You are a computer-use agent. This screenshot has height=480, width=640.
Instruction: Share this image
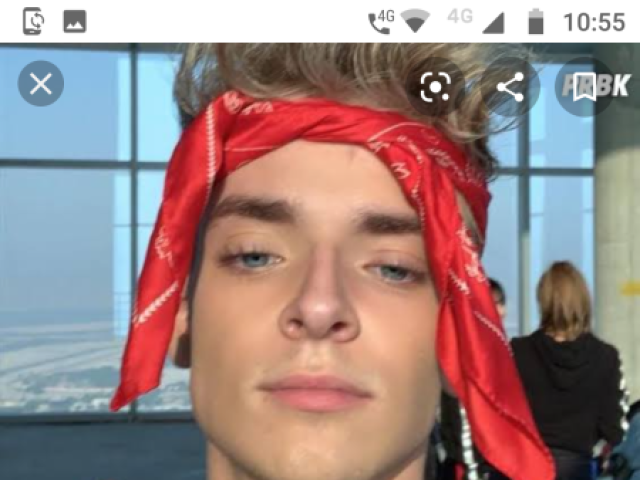(510, 87)
